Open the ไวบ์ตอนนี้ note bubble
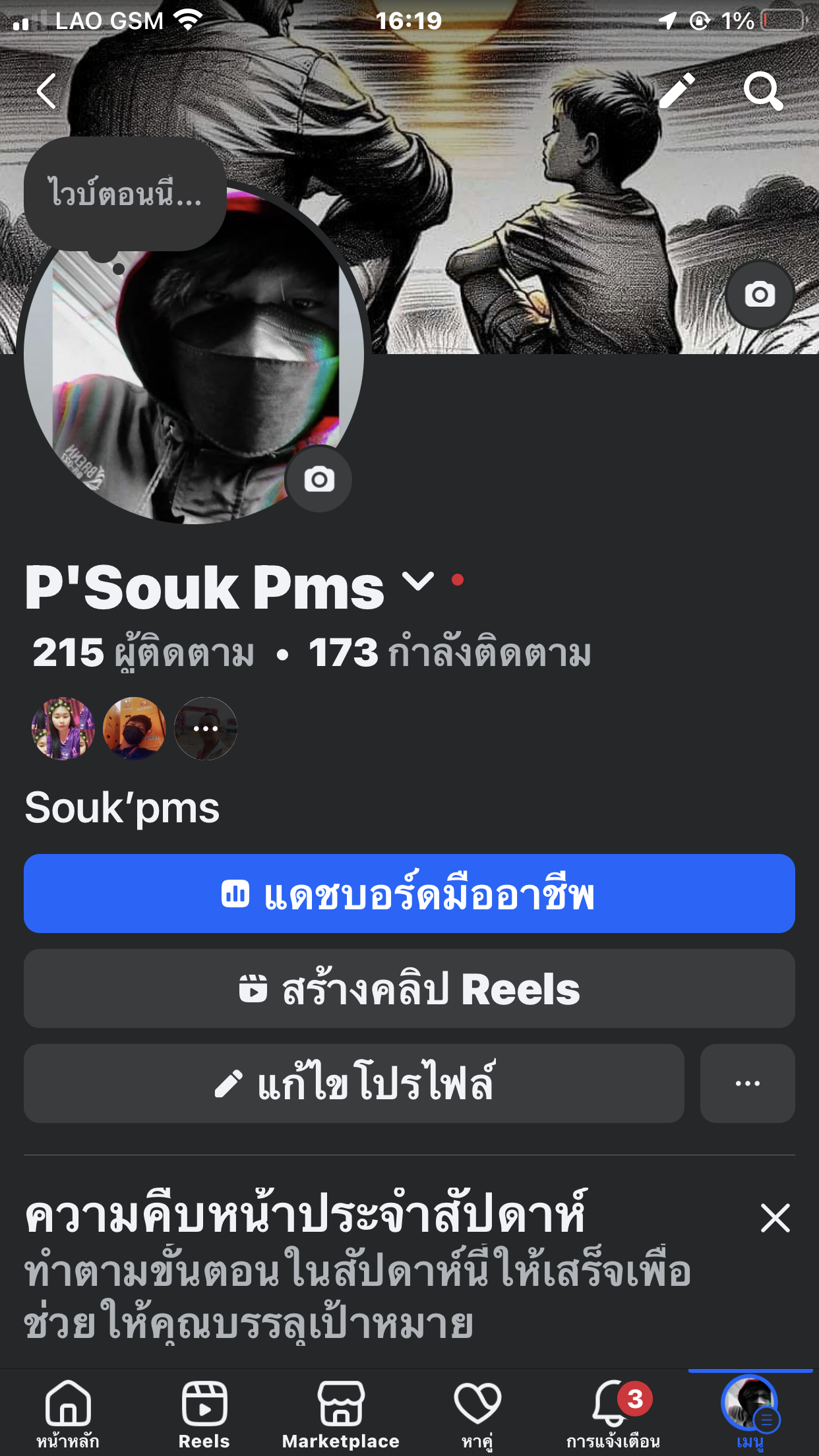 [125, 194]
